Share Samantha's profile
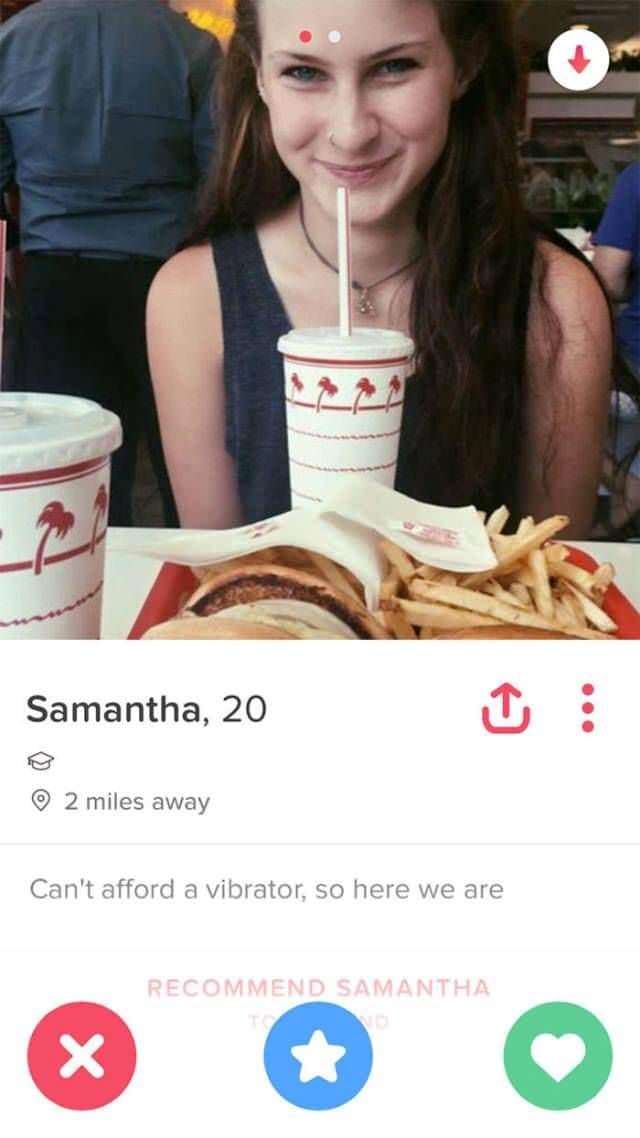The image size is (640, 1138). tap(505, 709)
